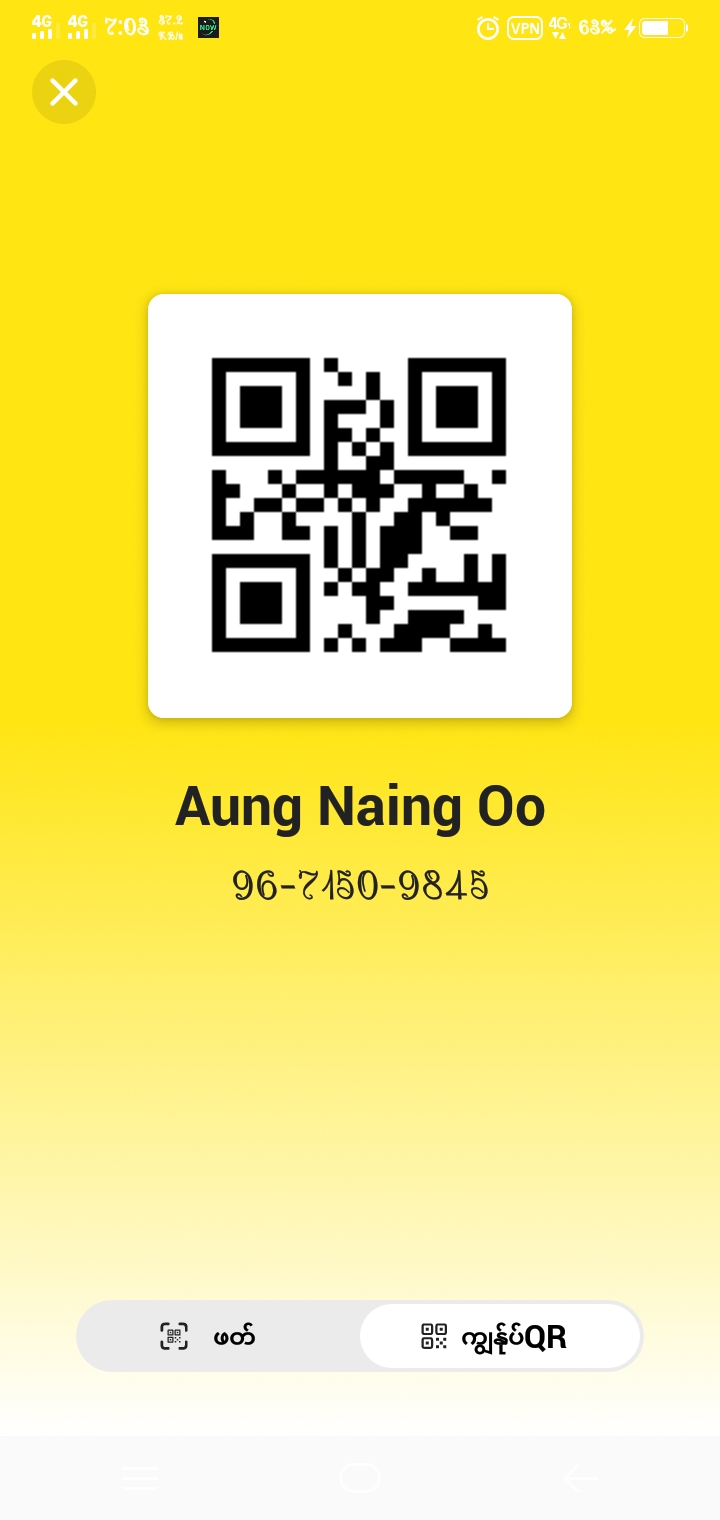Close the QR code screen

(64, 92)
